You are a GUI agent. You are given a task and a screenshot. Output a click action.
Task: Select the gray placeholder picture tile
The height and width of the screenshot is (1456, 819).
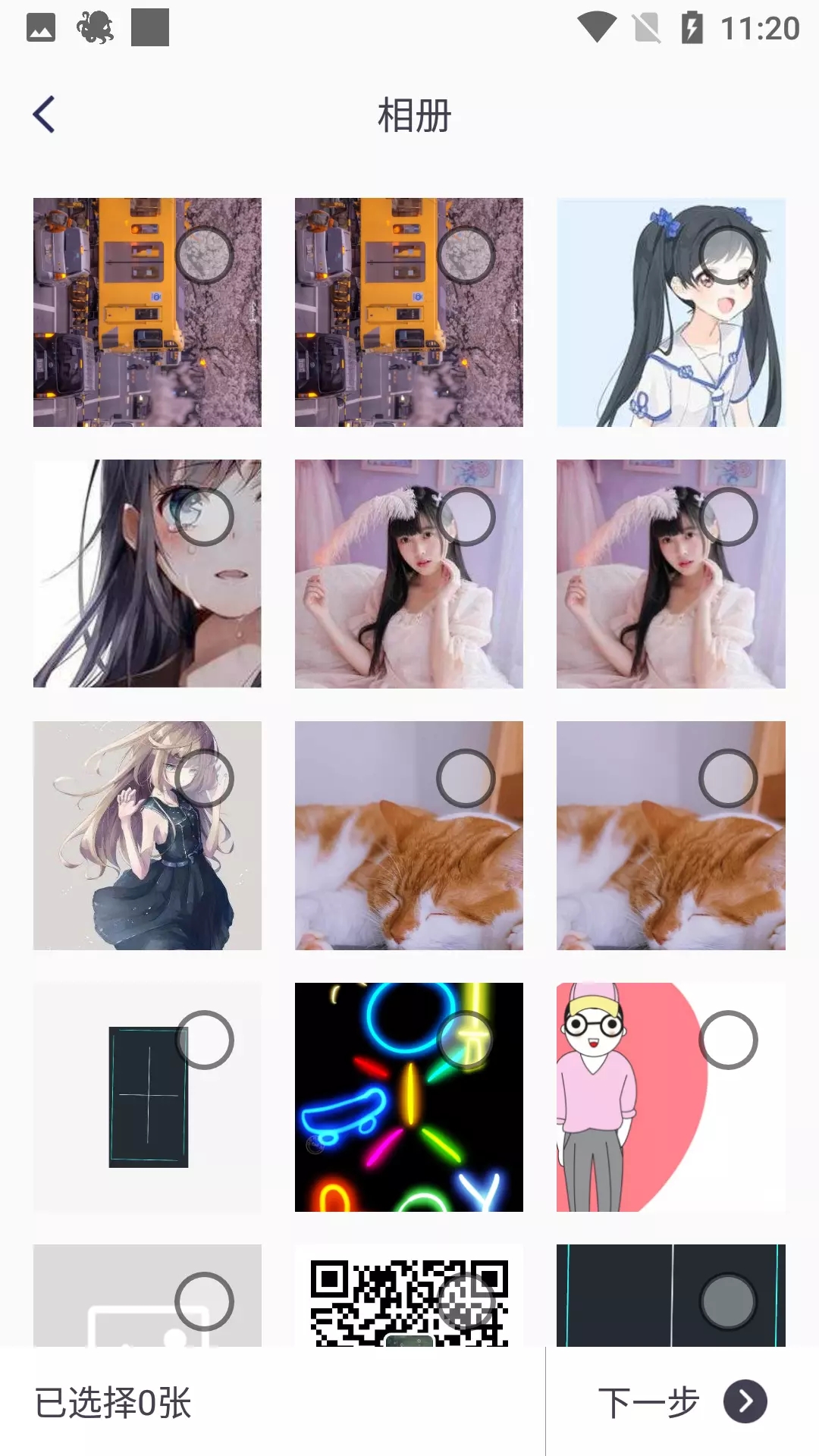(x=204, y=1301)
